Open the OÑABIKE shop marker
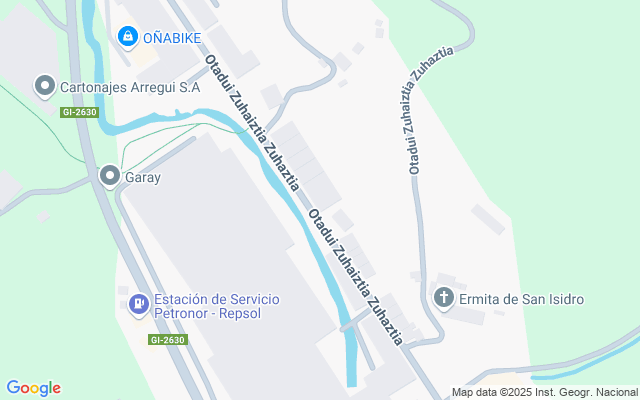Image resolution: width=640 pixels, height=400 pixels. (127, 38)
